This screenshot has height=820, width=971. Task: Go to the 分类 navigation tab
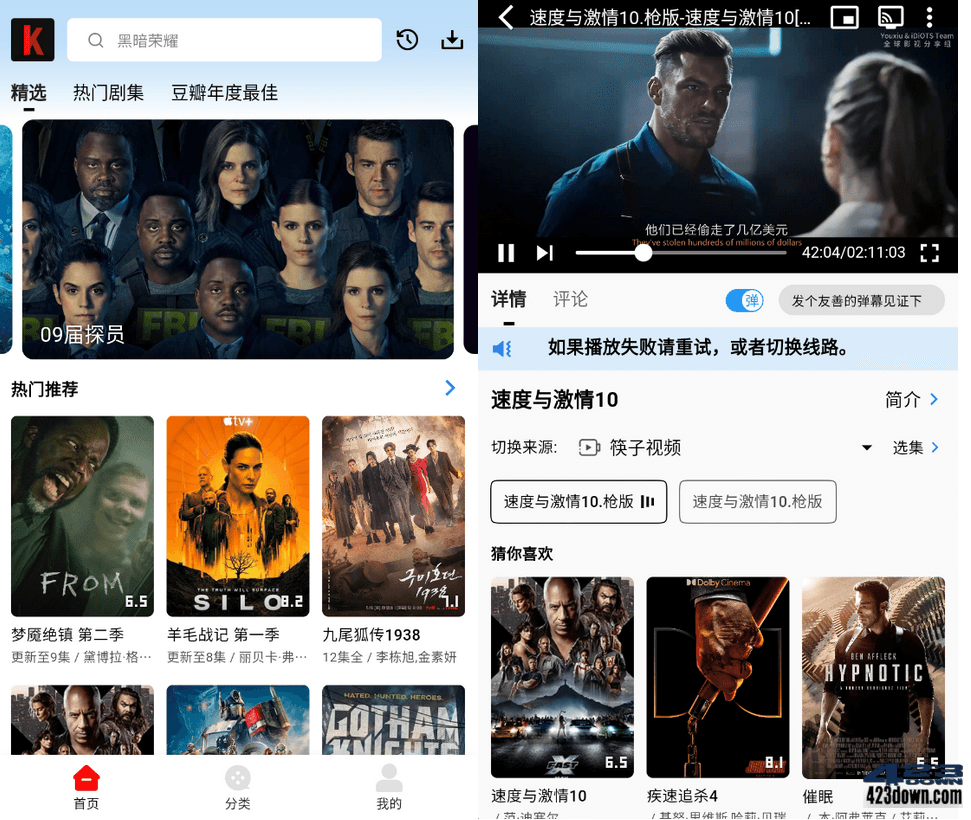pyautogui.click(x=238, y=788)
